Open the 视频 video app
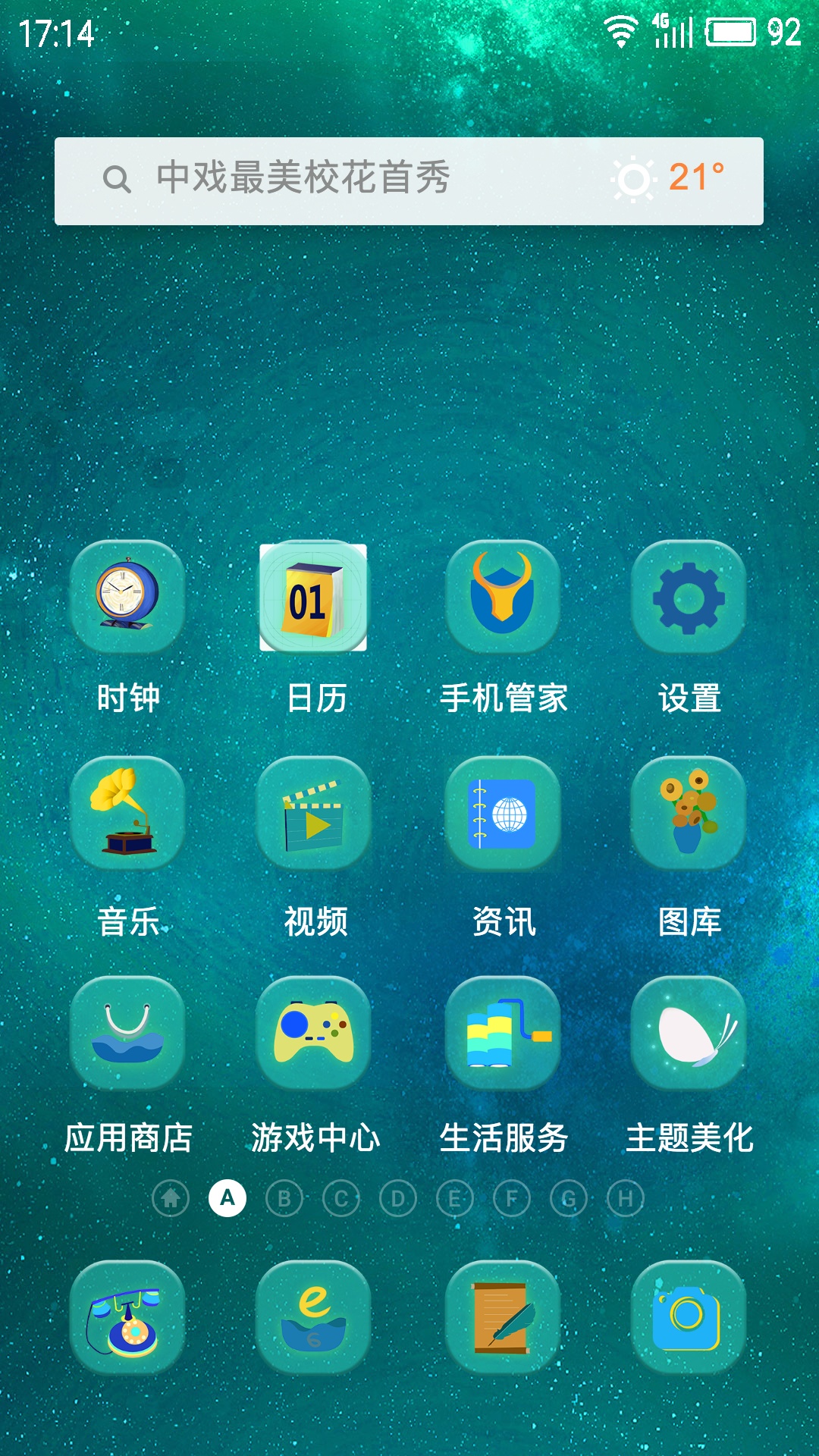Viewport: 819px width, 1456px height. pyautogui.click(x=314, y=813)
